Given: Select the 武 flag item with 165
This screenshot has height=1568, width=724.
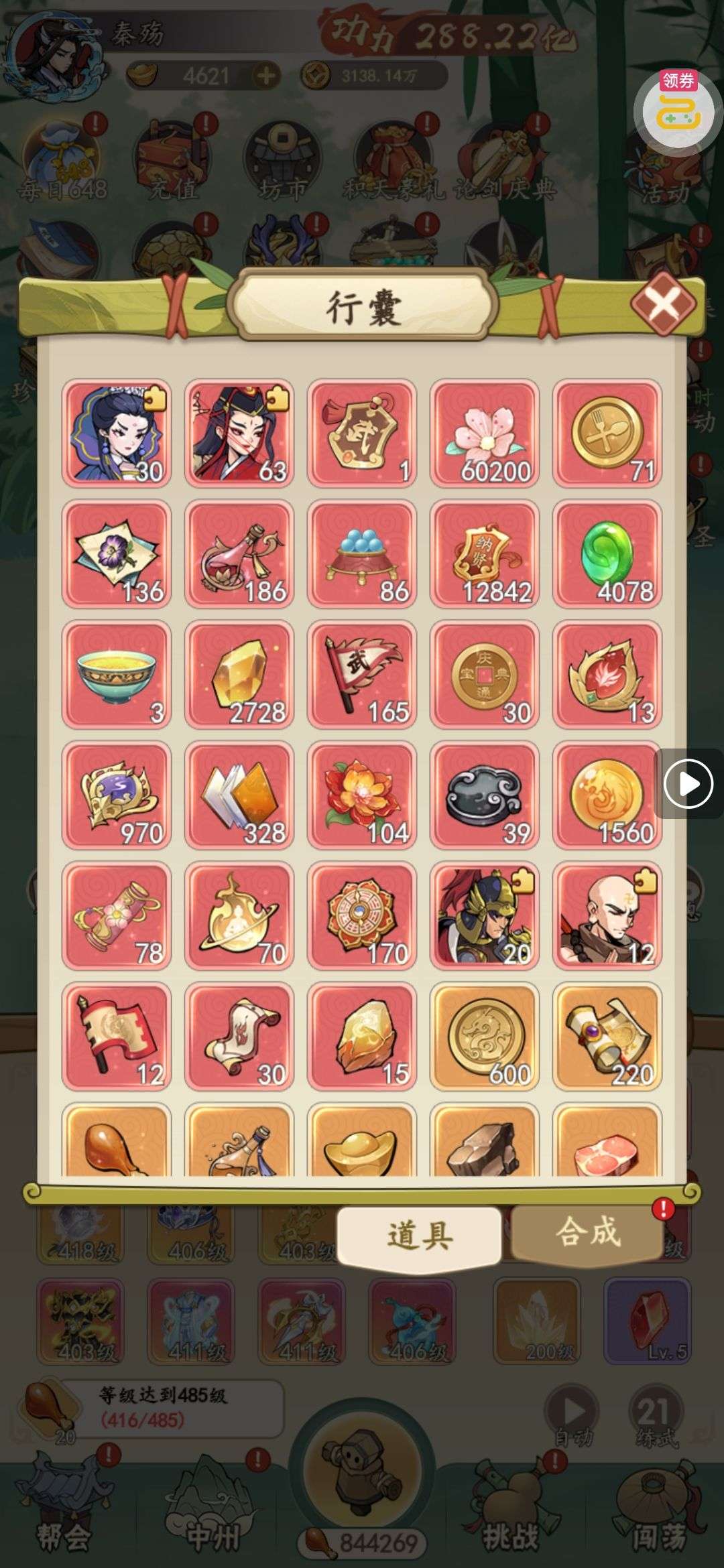Looking at the screenshot, I should click(362, 674).
